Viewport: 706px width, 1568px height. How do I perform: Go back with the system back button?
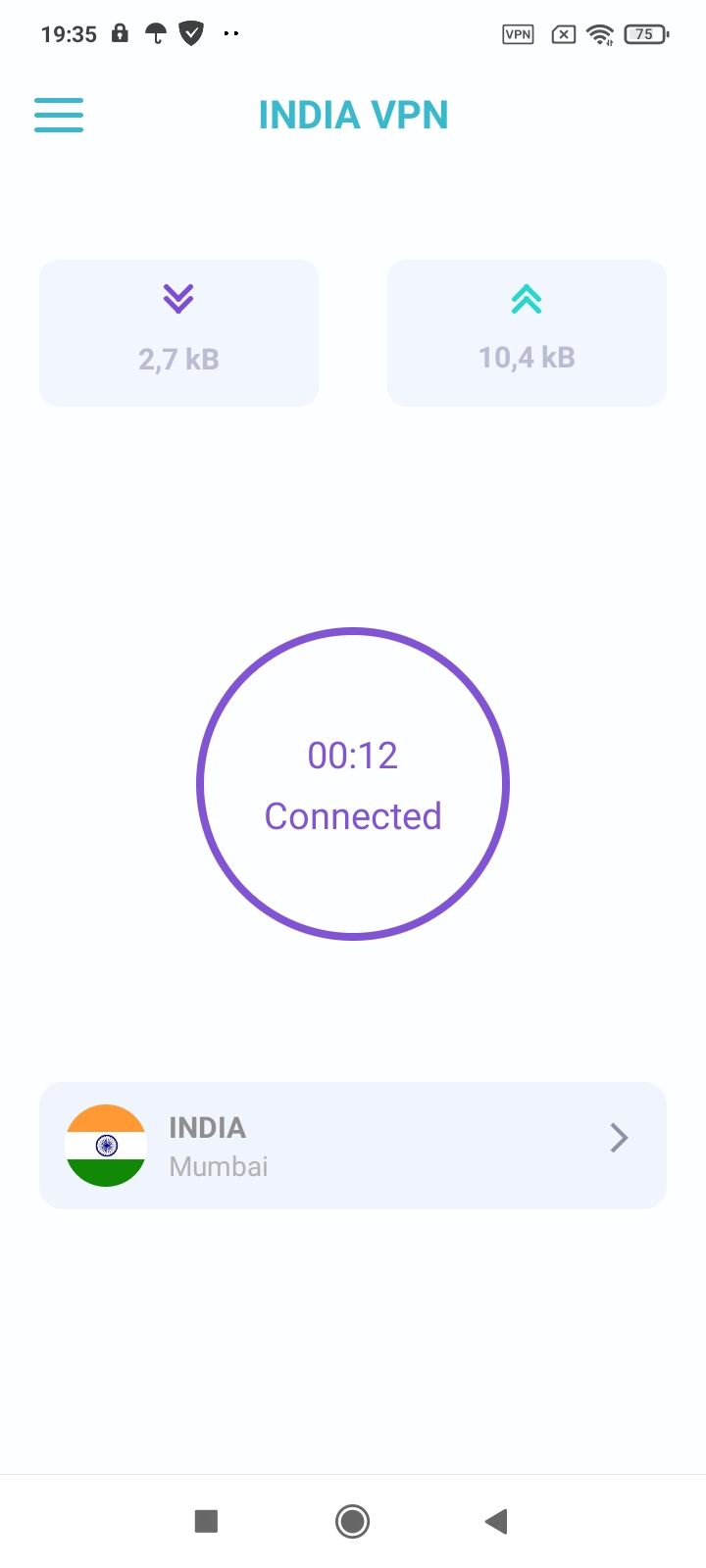(496, 1521)
